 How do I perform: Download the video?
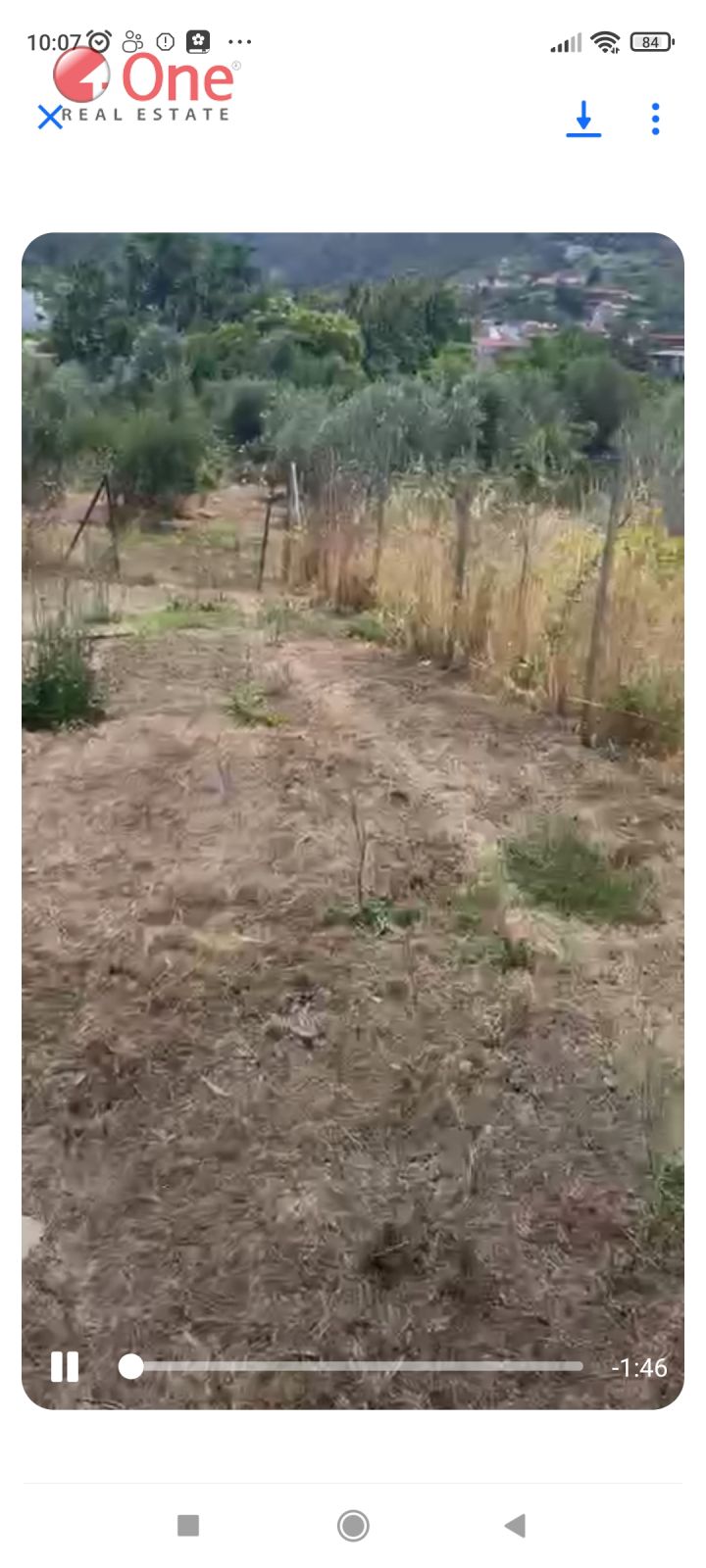coord(583,119)
